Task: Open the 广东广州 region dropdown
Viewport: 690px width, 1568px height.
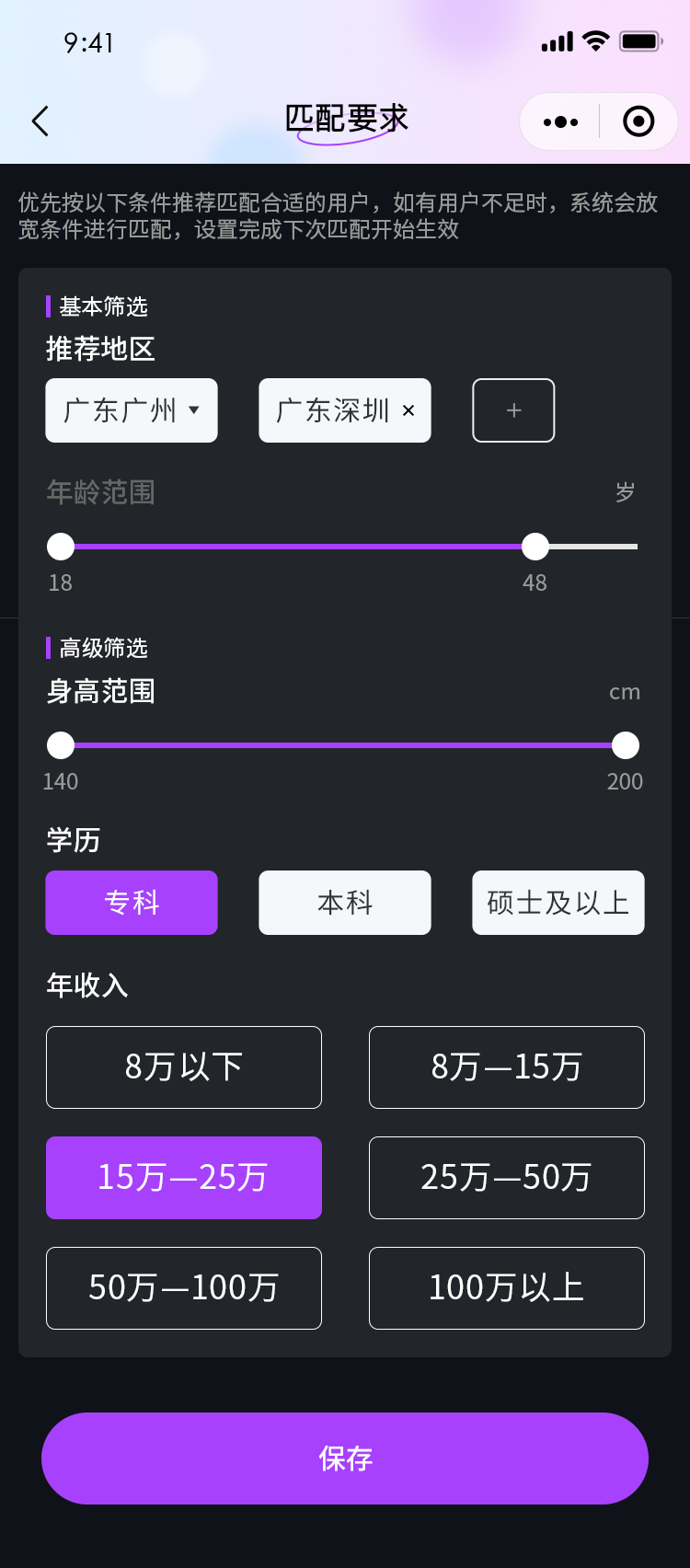Action: click(x=132, y=410)
